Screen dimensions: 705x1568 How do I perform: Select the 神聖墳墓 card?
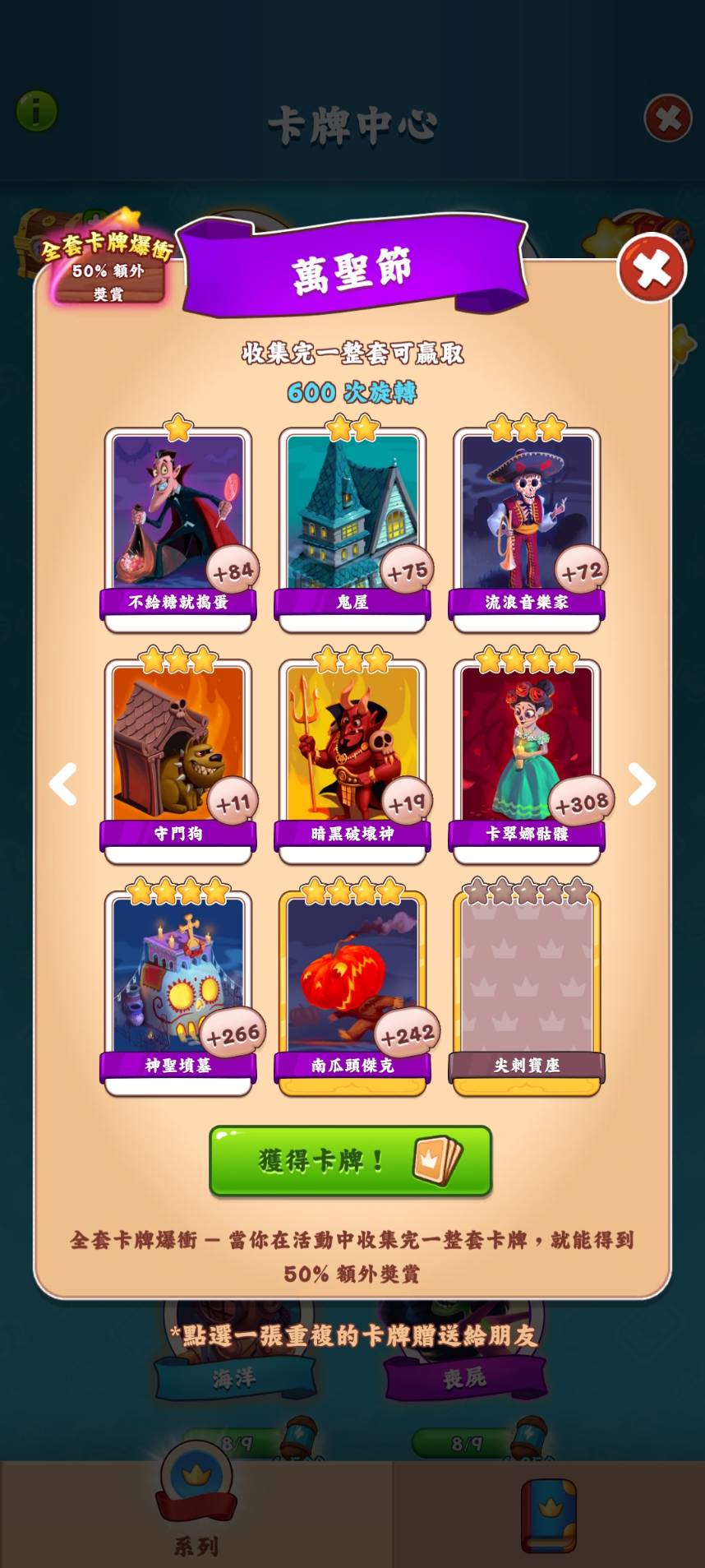[178, 992]
